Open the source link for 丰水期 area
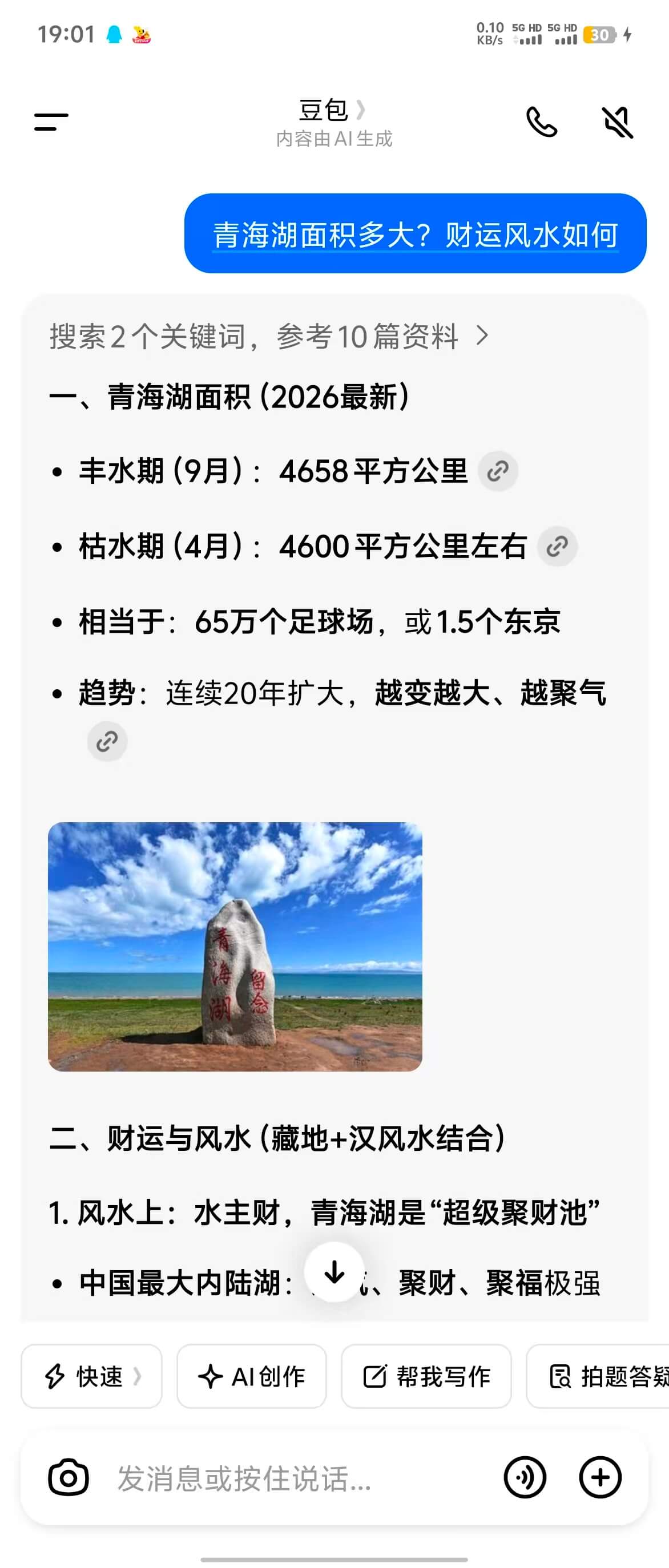This screenshot has width=669, height=1568. click(498, 471)
